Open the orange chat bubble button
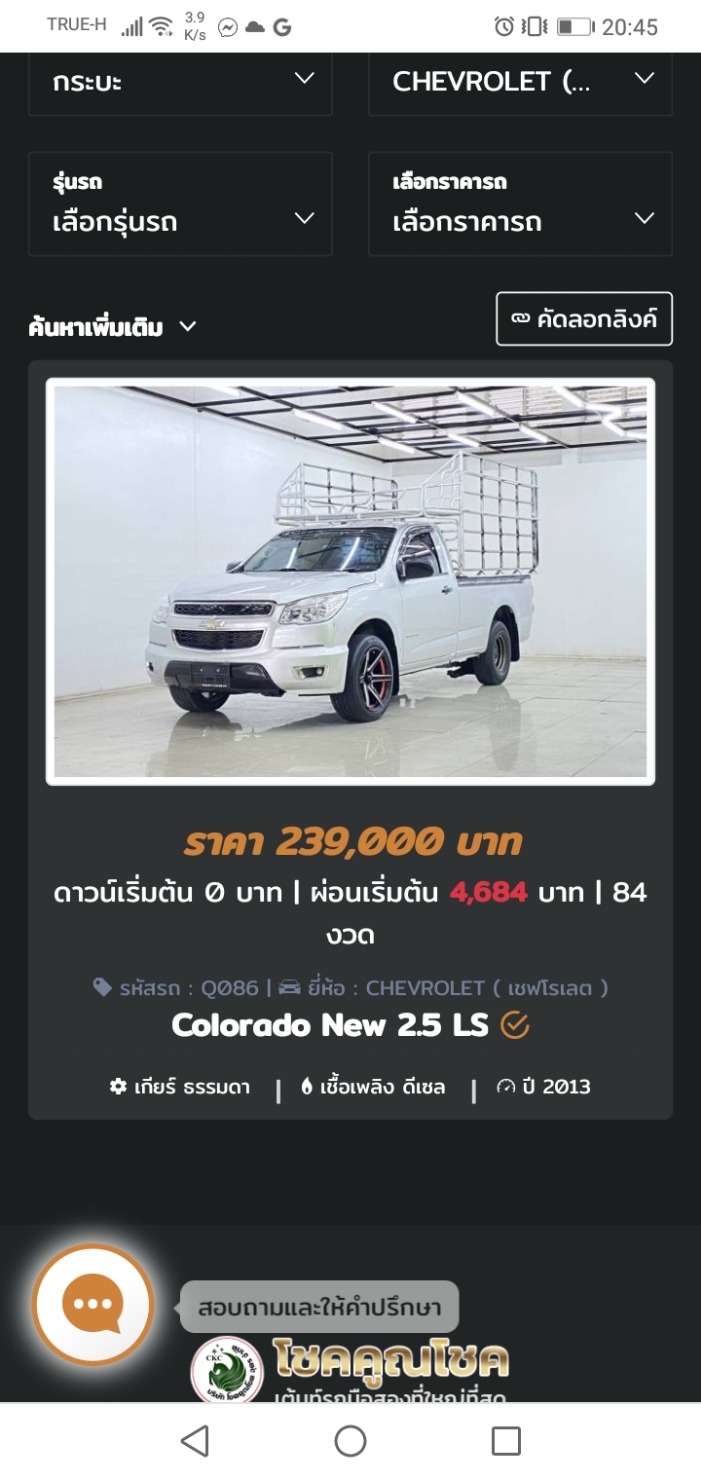Viewport: 701px width, 1480px height. (93, 1304)
